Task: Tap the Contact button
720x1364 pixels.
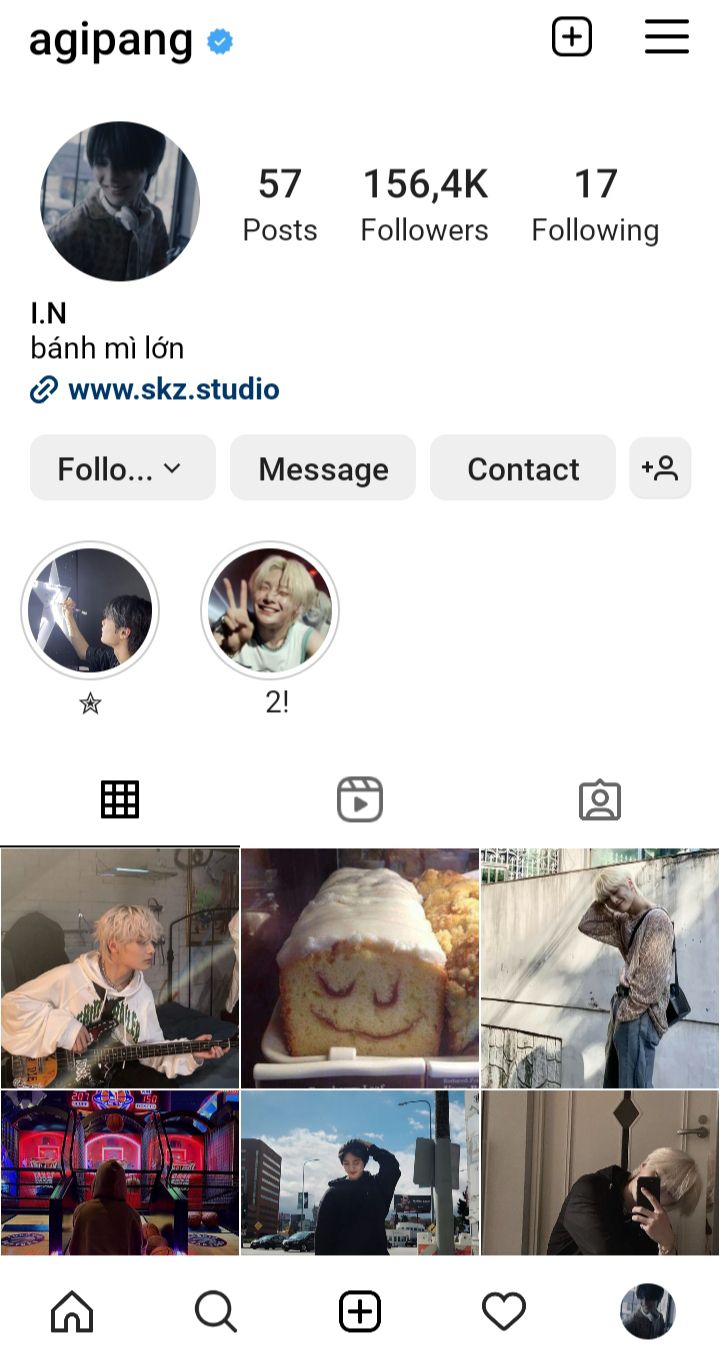Action: pos(523,468)
